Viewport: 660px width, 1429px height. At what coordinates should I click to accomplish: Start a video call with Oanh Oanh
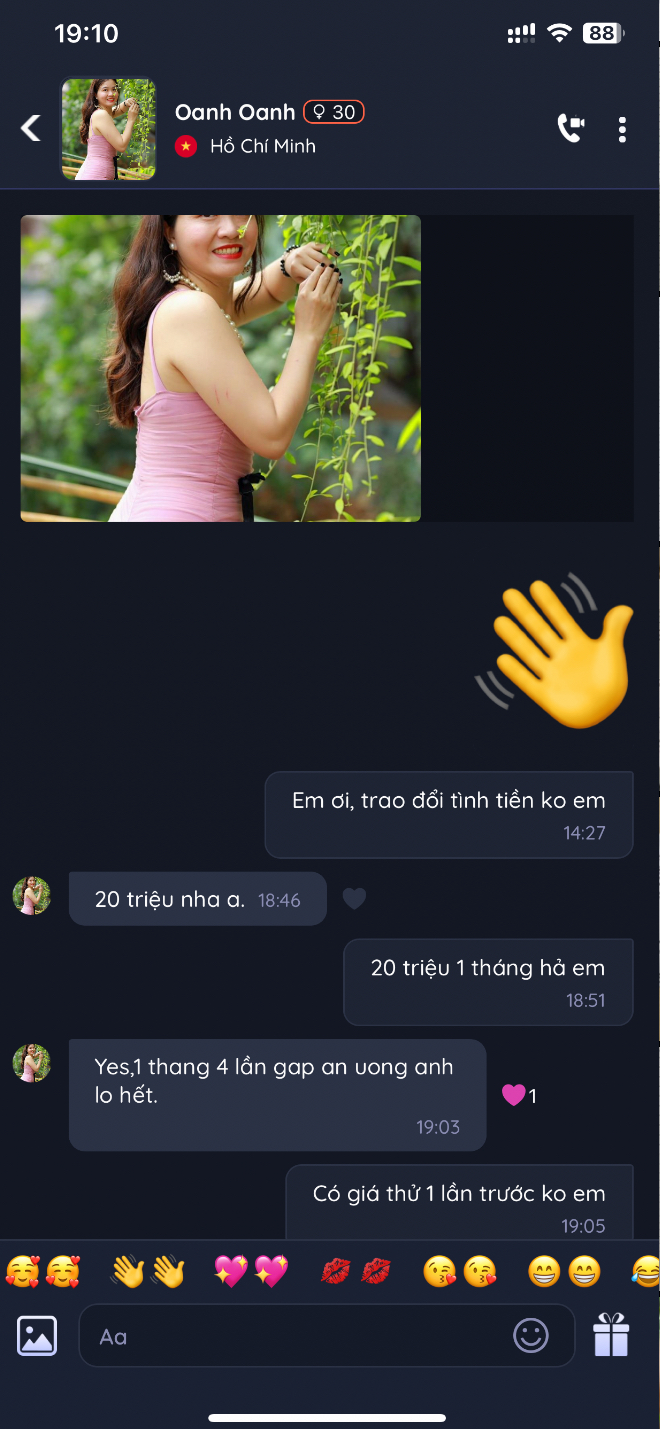point(570,128)
